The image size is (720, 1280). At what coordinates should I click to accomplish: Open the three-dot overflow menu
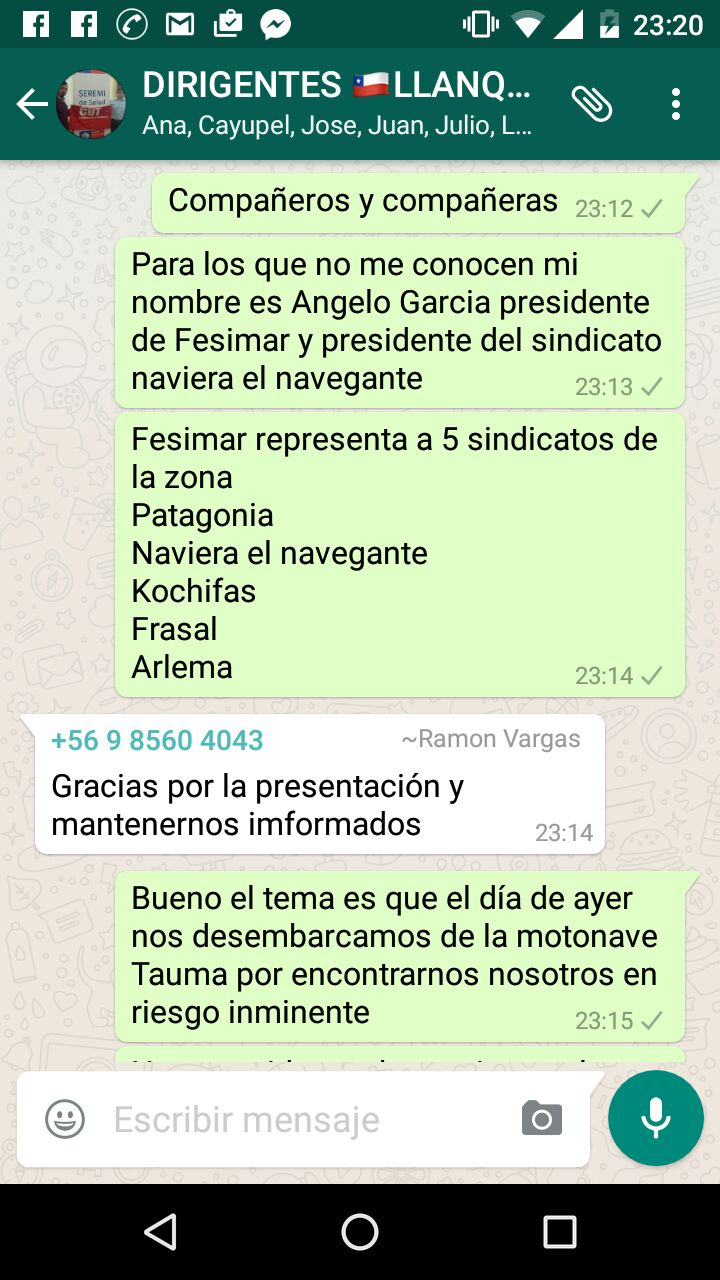pyautogui.click(x=676, y=104)
